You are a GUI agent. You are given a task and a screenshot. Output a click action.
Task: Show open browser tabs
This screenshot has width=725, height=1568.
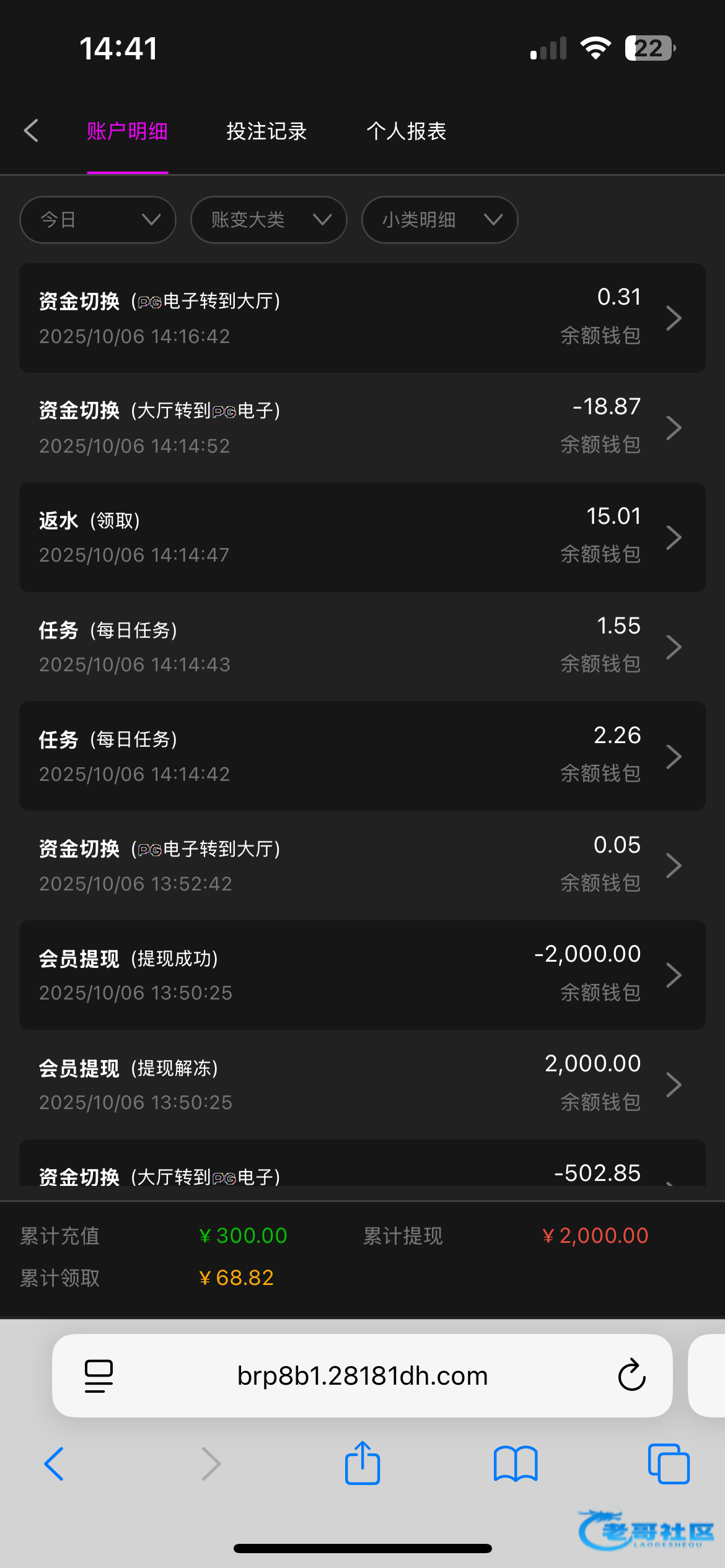(x=669, y=1464)
